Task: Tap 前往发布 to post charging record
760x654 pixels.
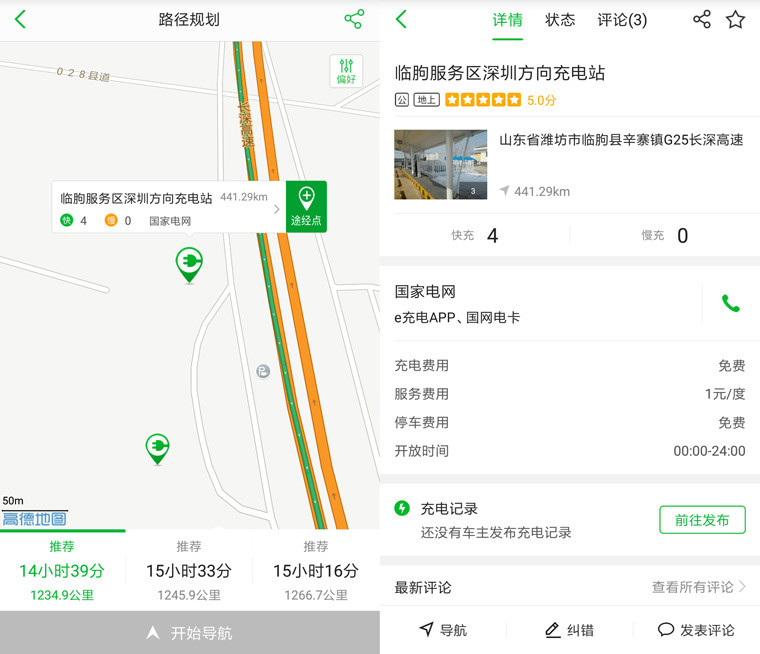Action: click(702, 520)
